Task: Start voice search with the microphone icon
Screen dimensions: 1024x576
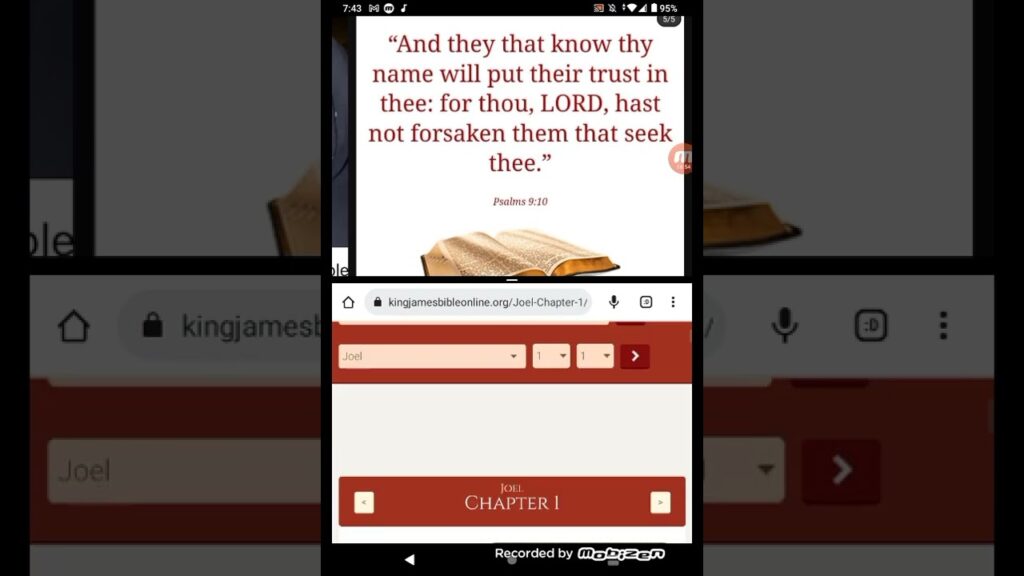Action: tap(614, 302)
